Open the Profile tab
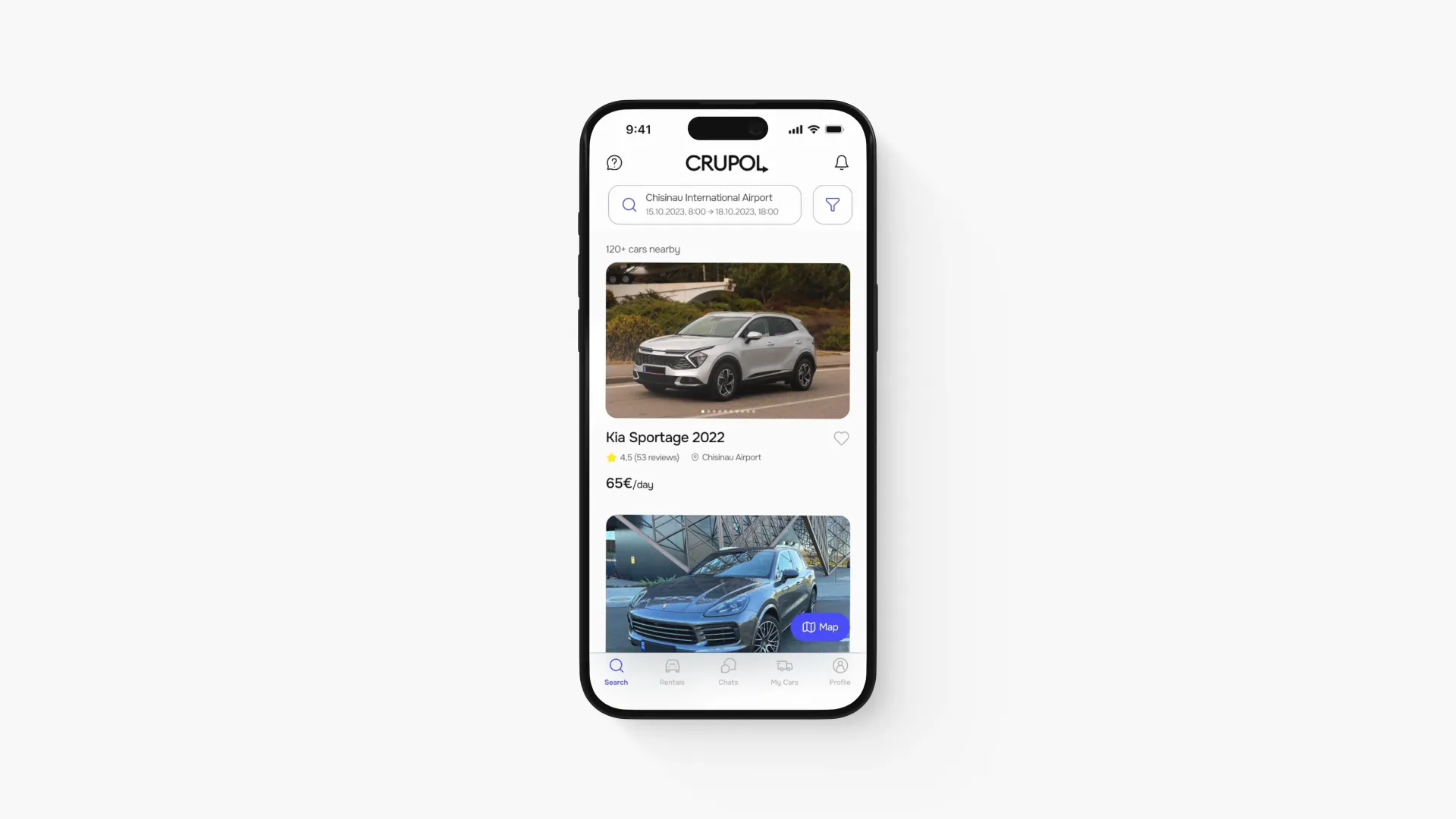Viewport: 1456px width, 819px height. click(839, 671)
